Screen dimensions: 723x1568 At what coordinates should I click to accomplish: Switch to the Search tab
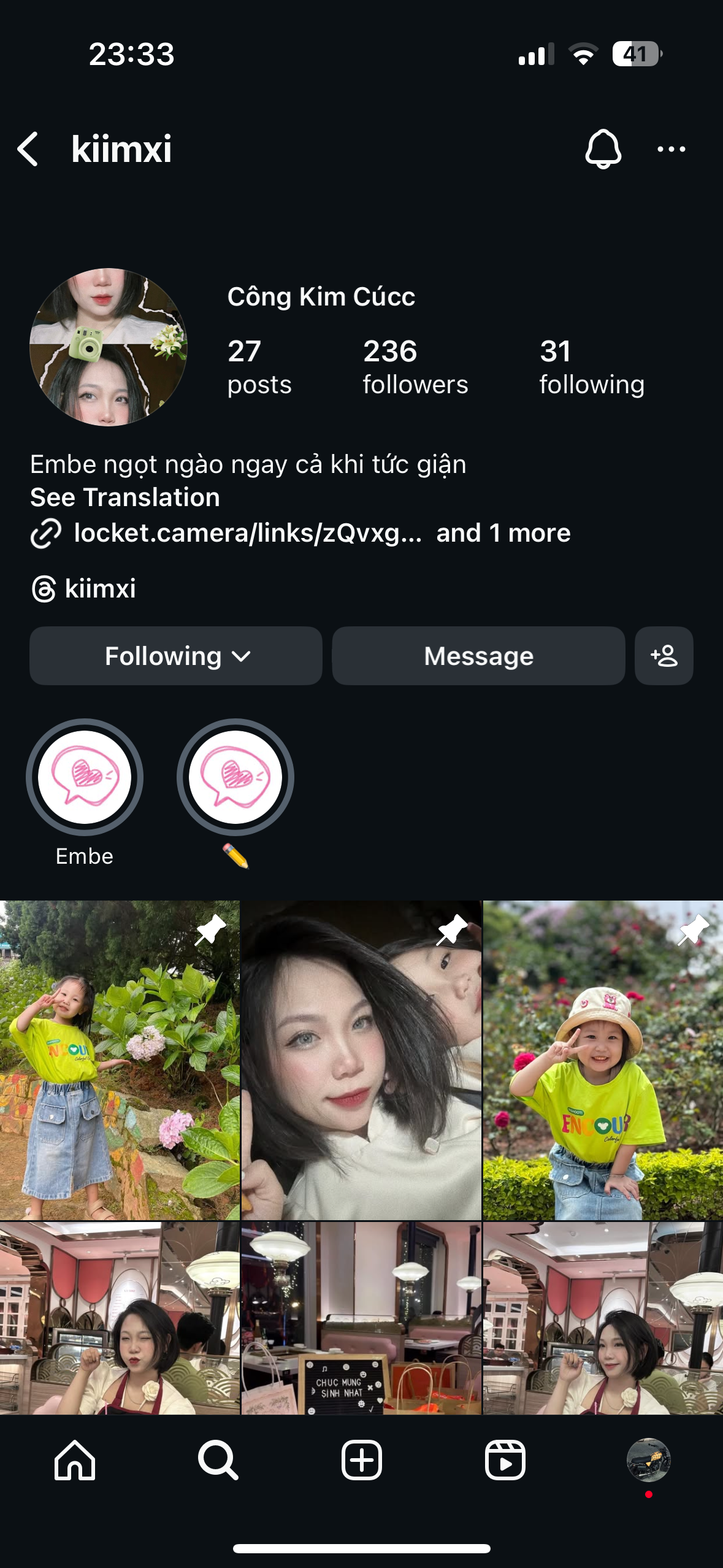pyautogui.click(x=218, y=1460)
